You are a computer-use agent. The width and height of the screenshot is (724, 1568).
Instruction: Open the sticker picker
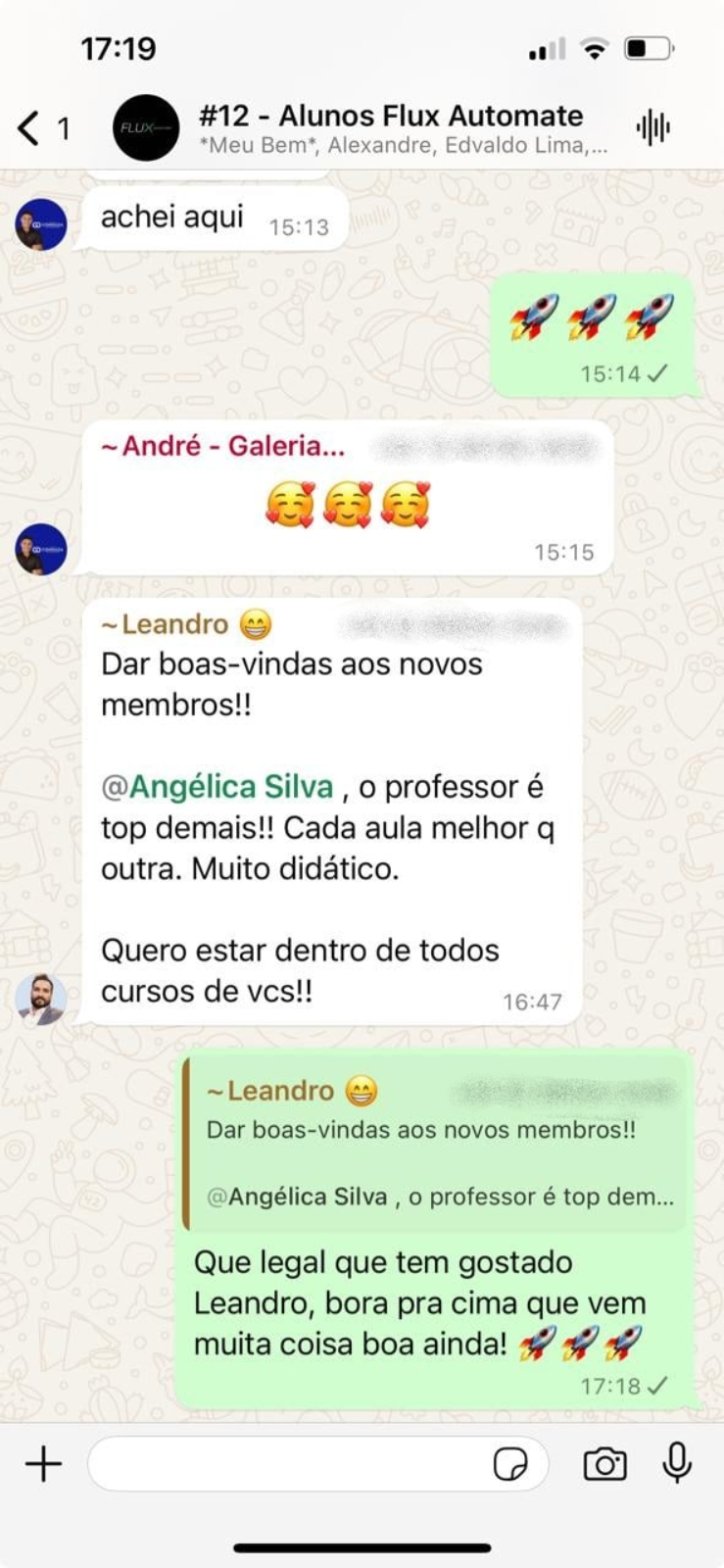[x=510, y=1464]
